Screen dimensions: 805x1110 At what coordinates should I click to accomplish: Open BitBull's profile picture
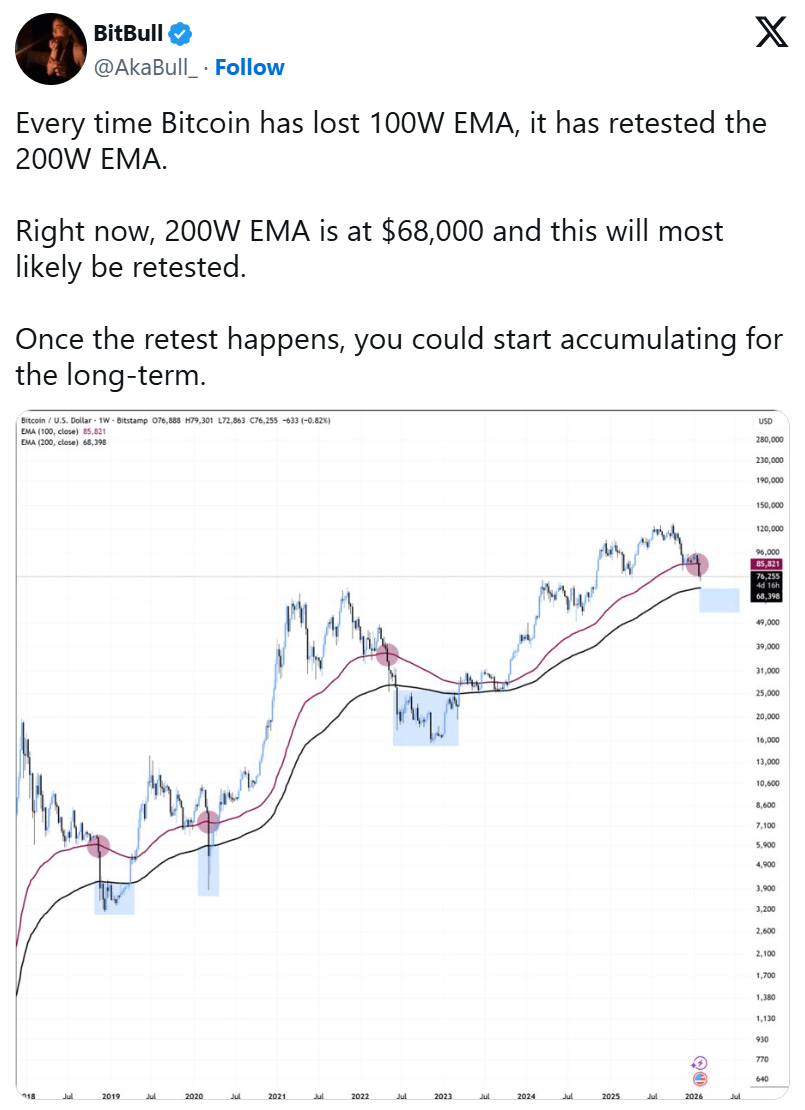click(x=50, y=49)
